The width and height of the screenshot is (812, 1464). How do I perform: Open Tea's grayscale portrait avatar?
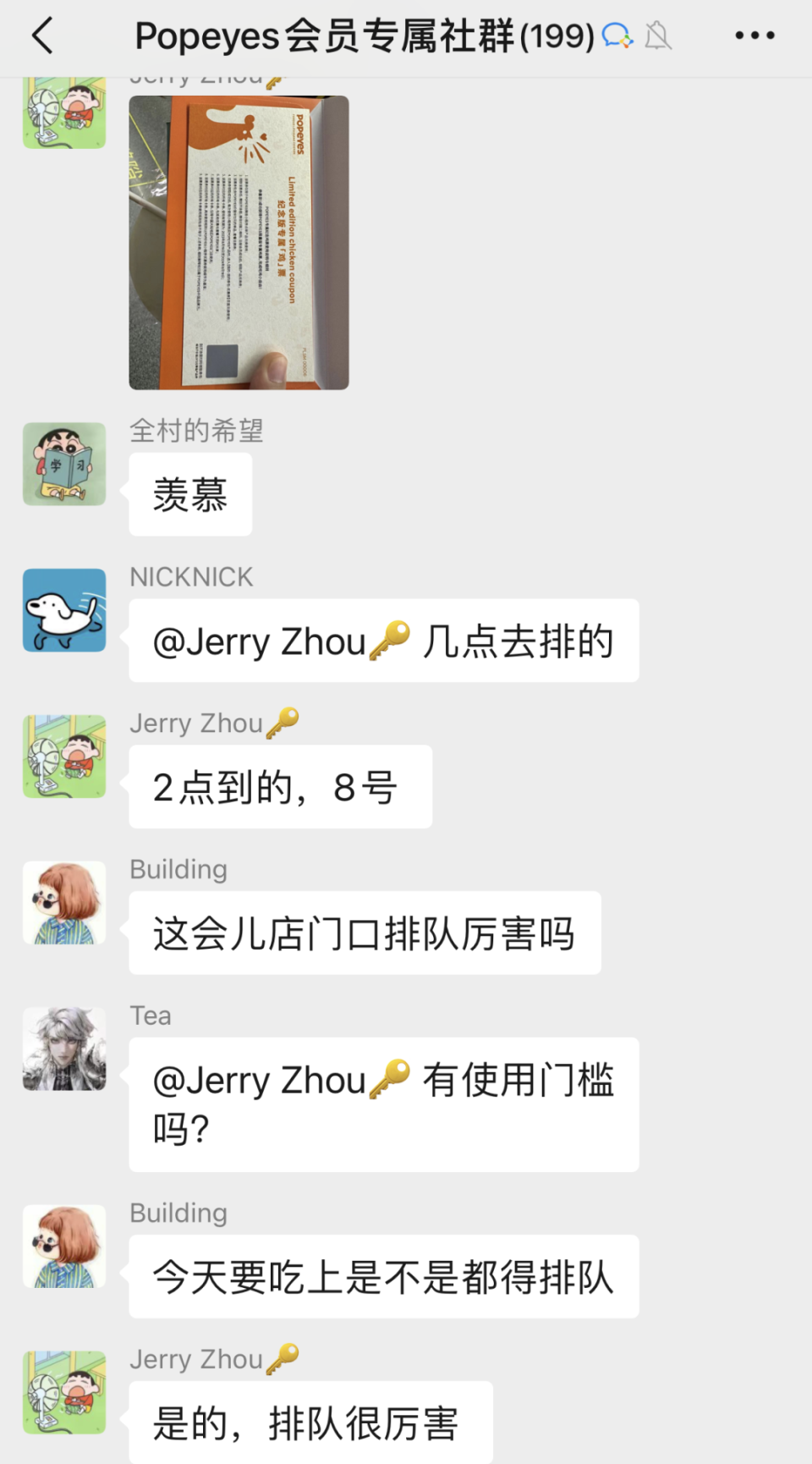[64, 1049]
